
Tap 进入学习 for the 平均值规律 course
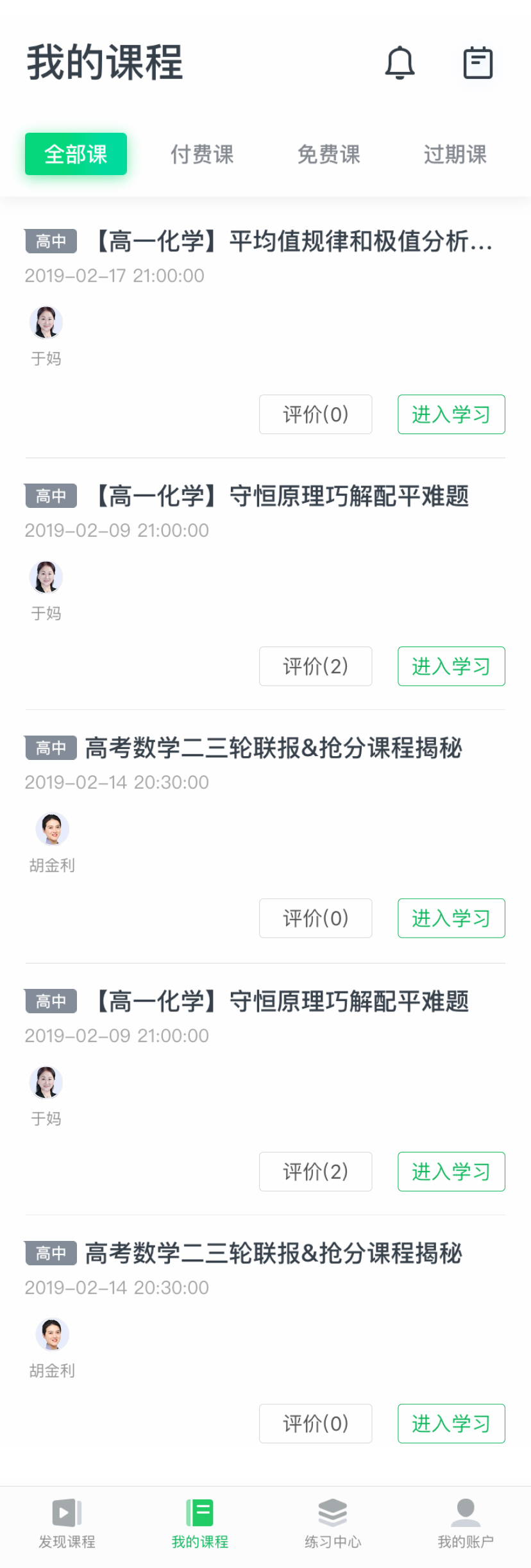(x=451, y=414)
